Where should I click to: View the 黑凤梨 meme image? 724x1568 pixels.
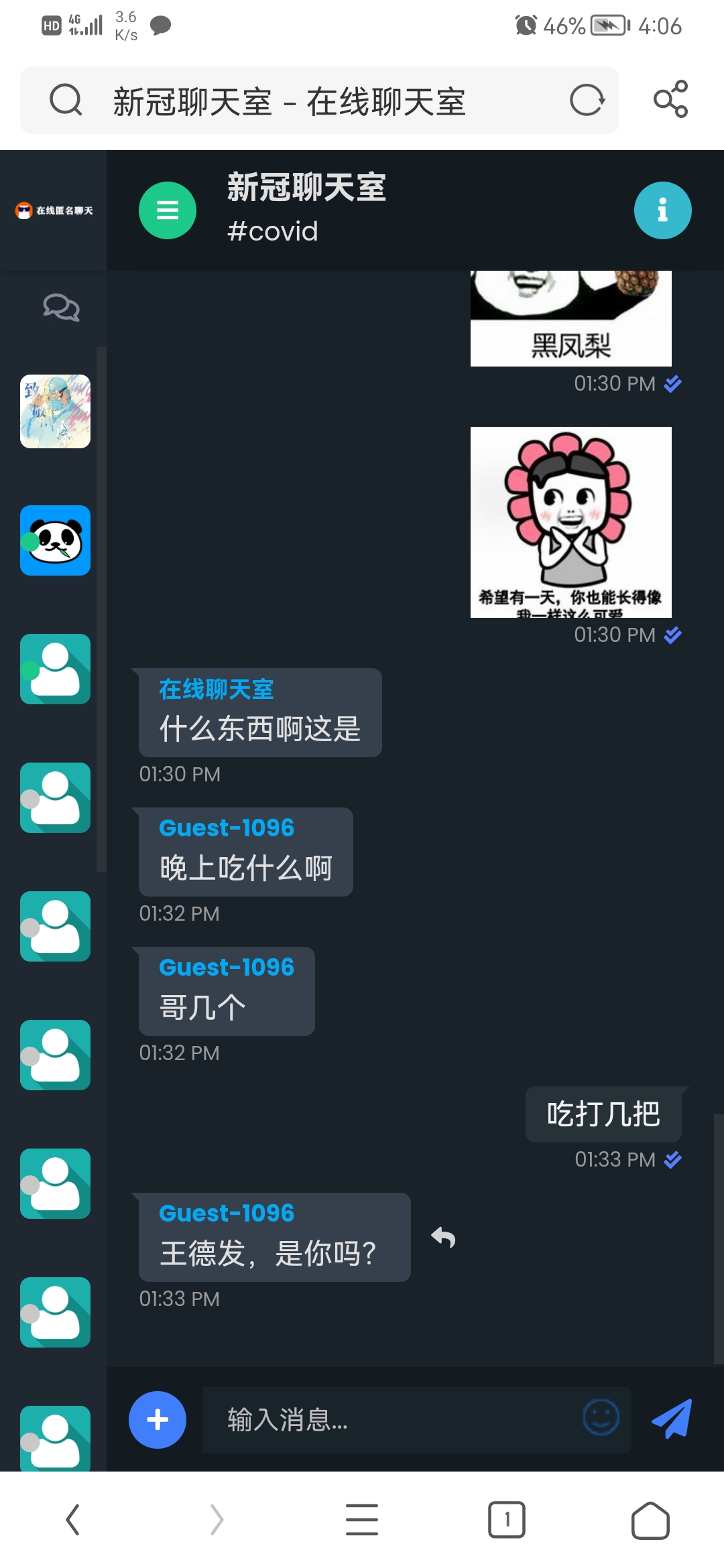pyautogui.click(x=570, y=318)
